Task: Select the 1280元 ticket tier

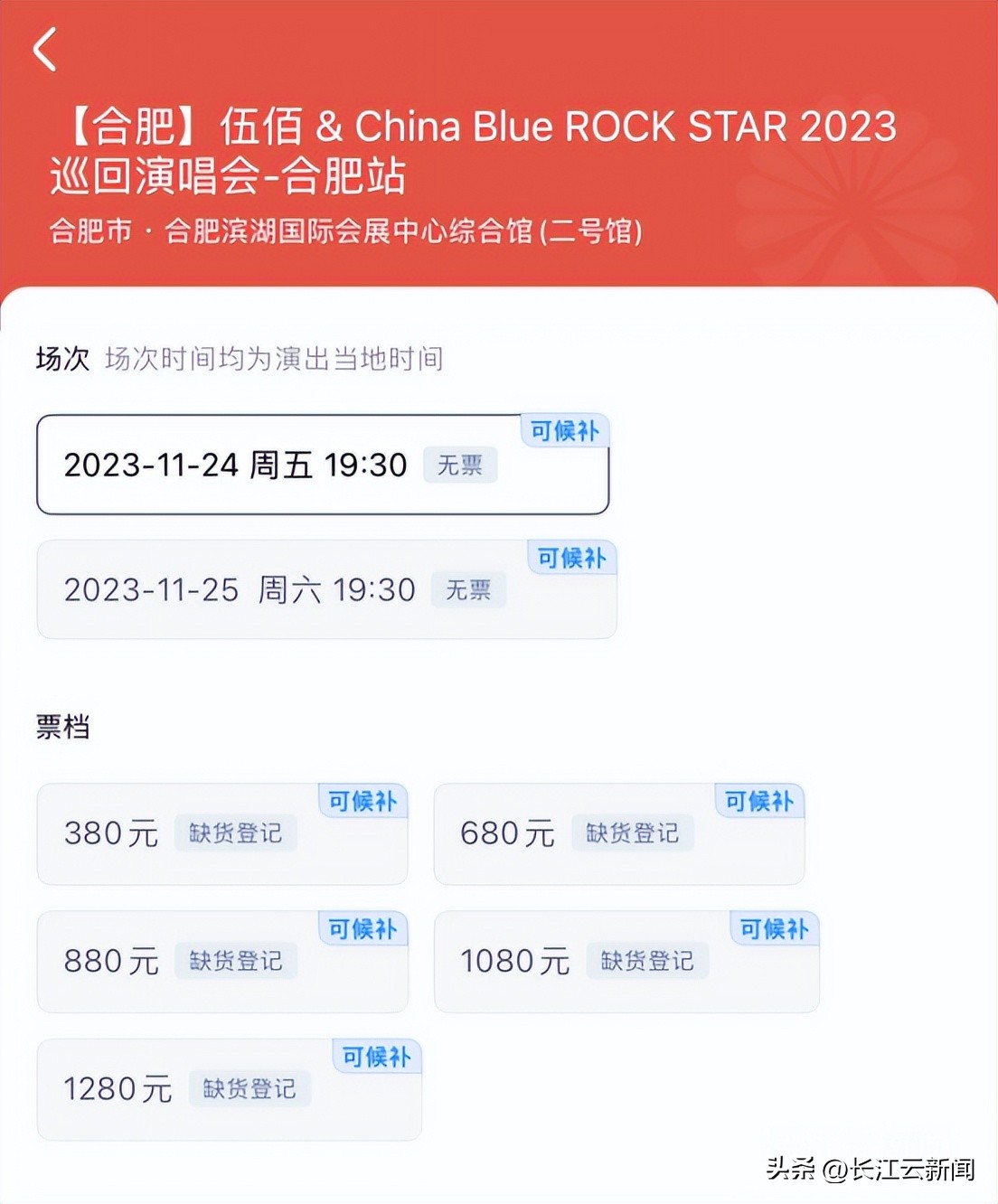Action: [x=228, y=1089]
